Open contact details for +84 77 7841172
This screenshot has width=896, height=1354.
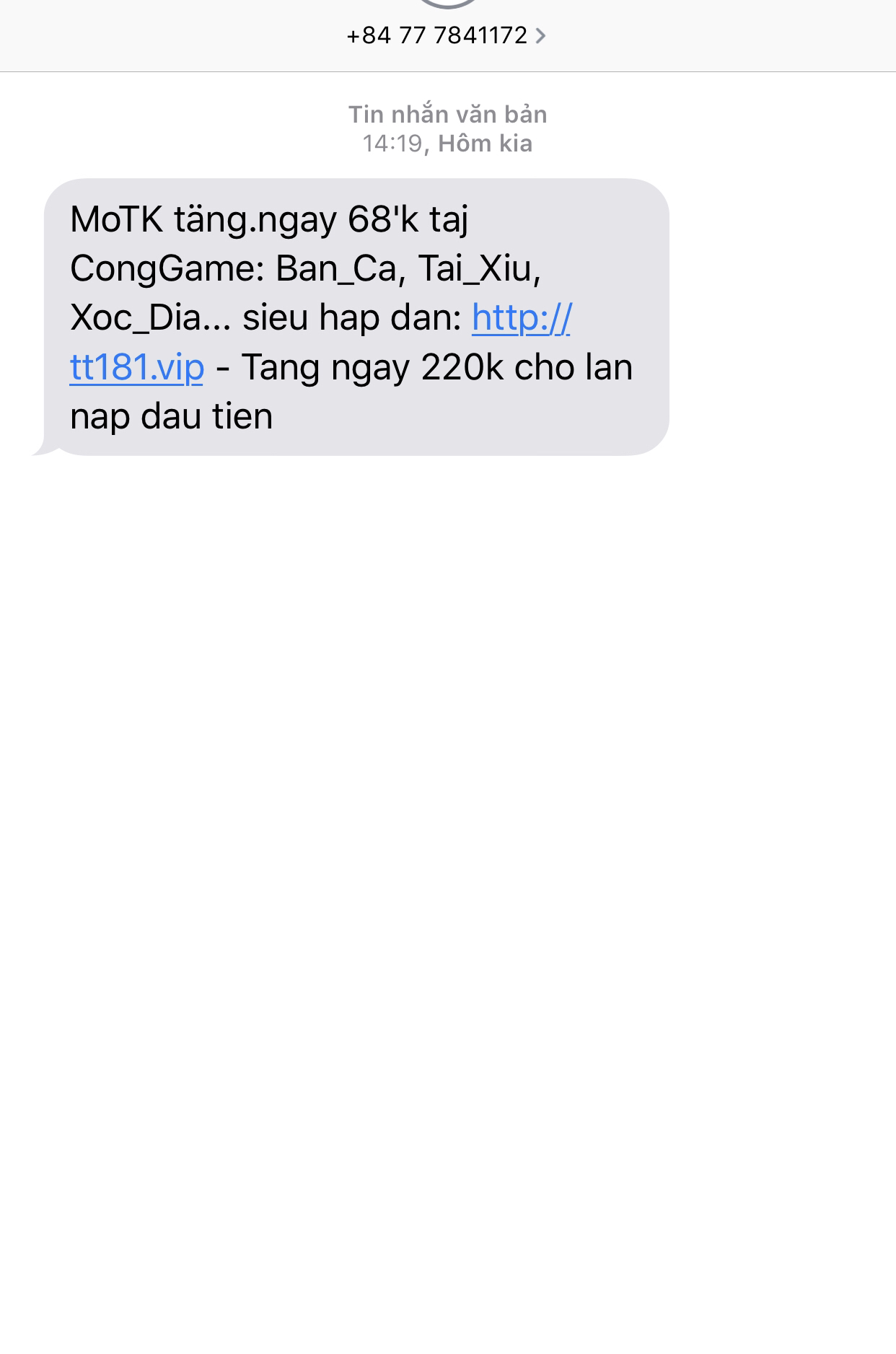tap(446, 35)
